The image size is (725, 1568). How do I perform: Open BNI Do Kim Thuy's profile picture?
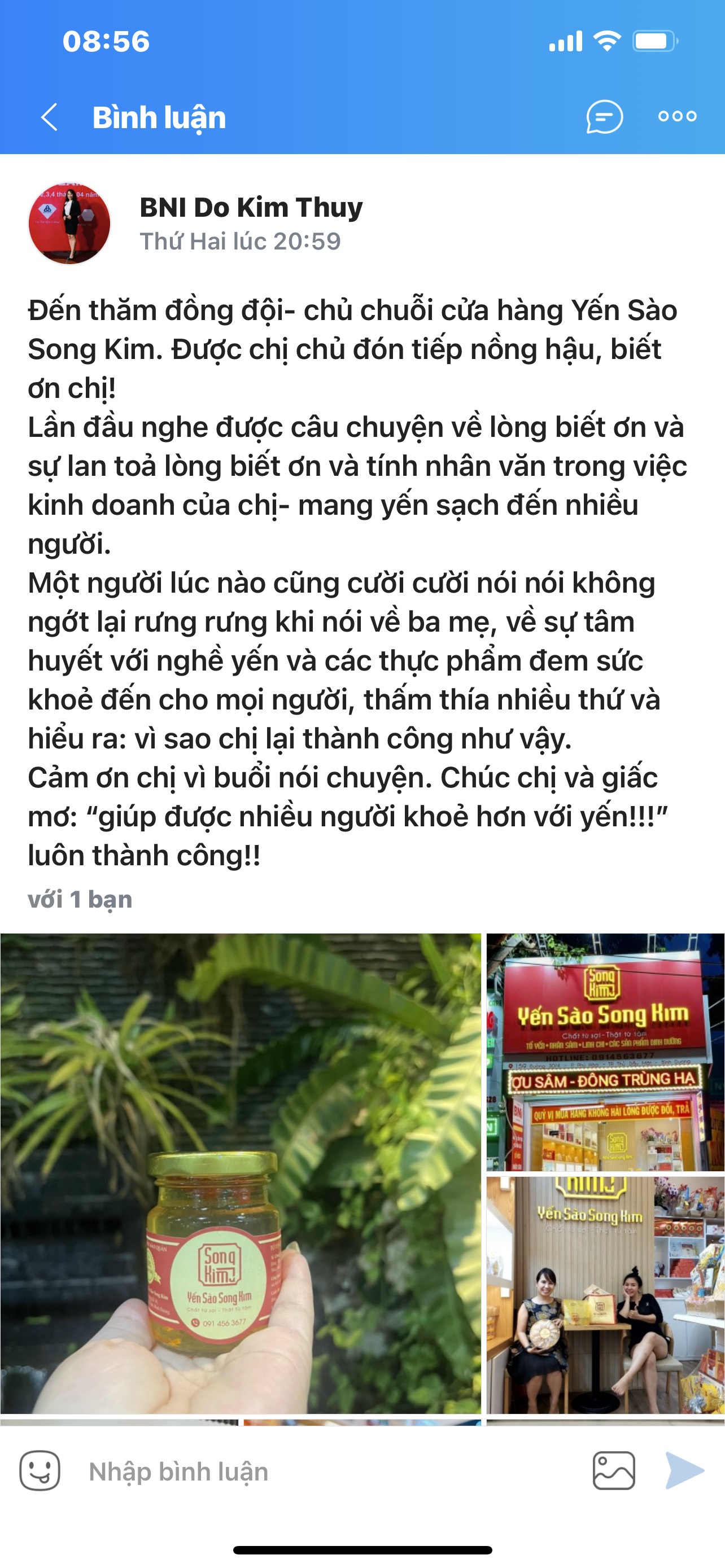[69, 224]
